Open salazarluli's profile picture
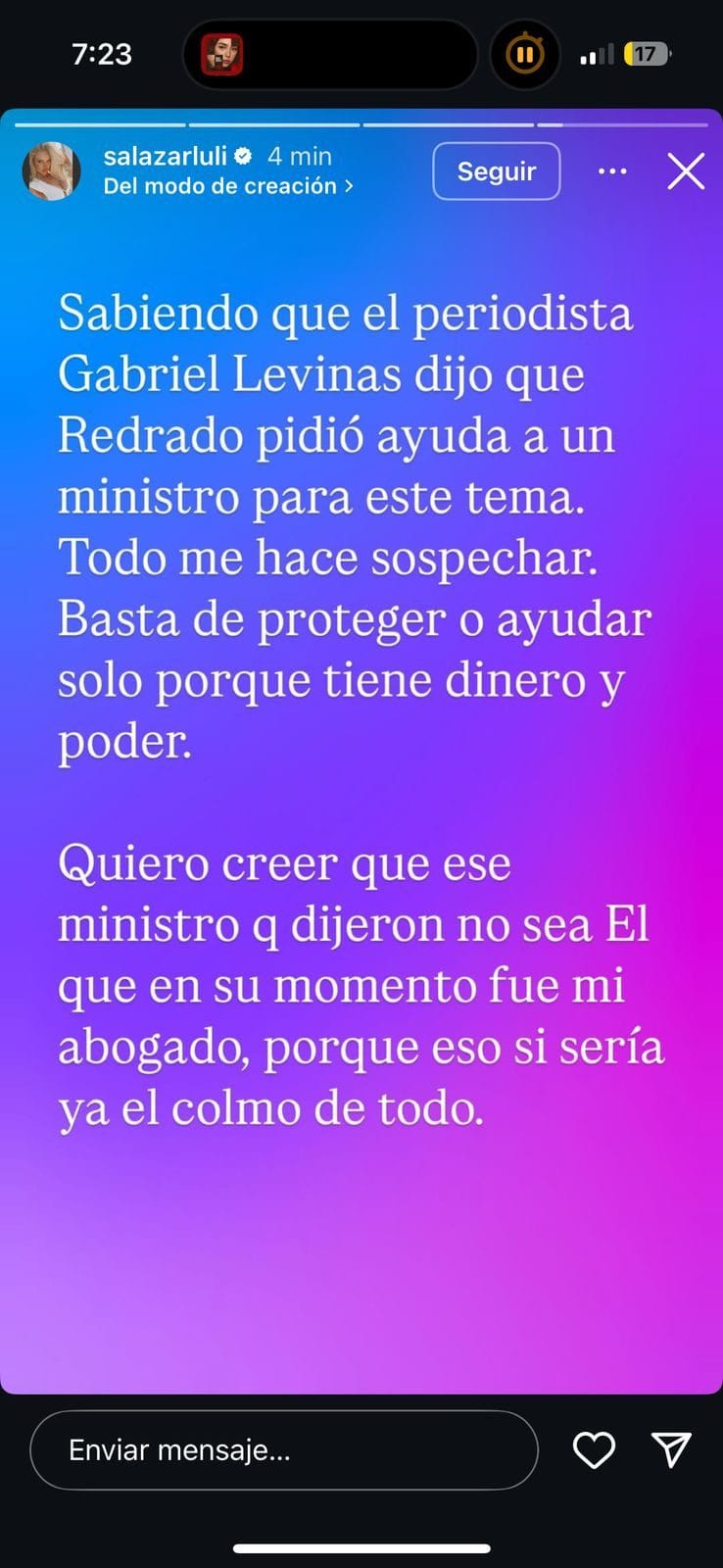 click(x=51, y=171)
